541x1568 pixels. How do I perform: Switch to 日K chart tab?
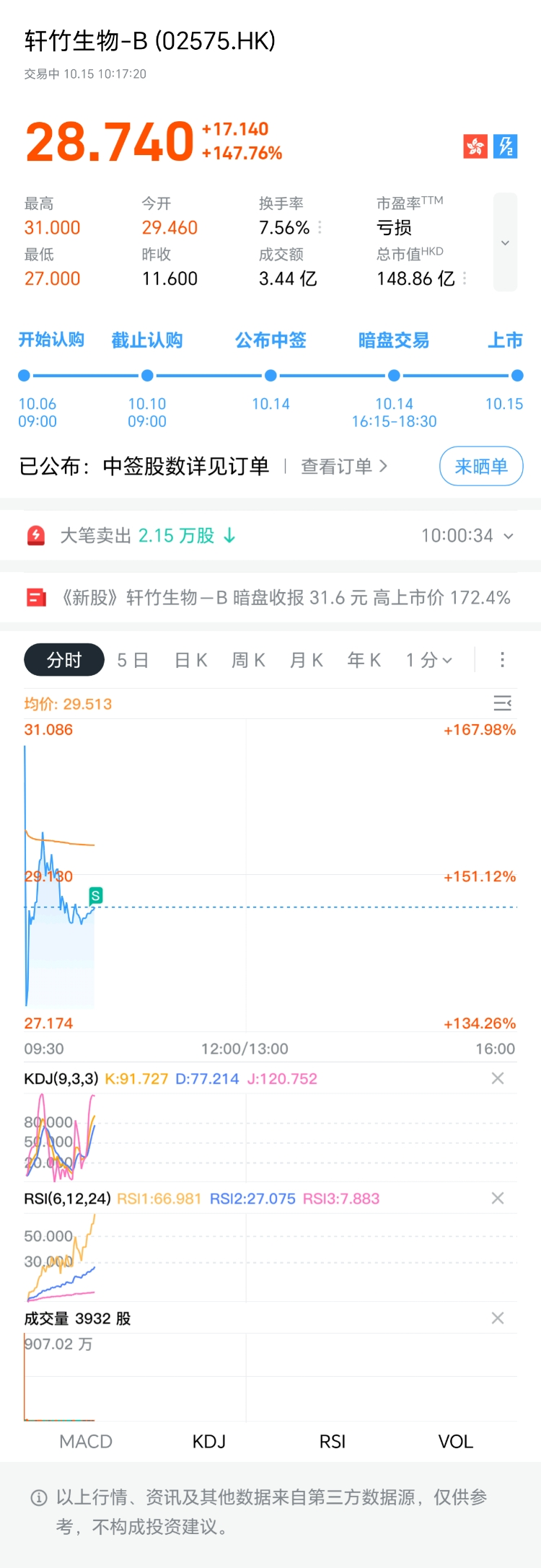click(x=191, y=660)
